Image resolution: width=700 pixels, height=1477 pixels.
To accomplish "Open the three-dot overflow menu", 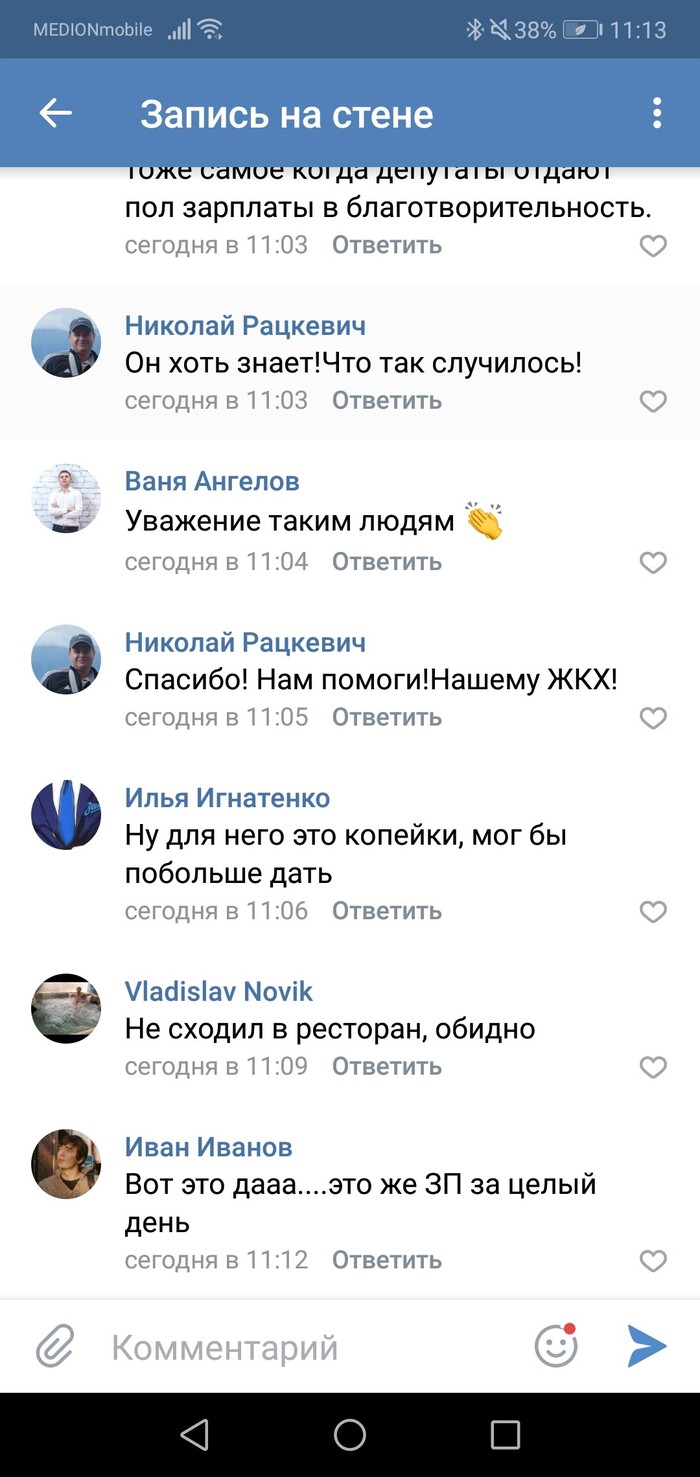I will tap(656, 114).
